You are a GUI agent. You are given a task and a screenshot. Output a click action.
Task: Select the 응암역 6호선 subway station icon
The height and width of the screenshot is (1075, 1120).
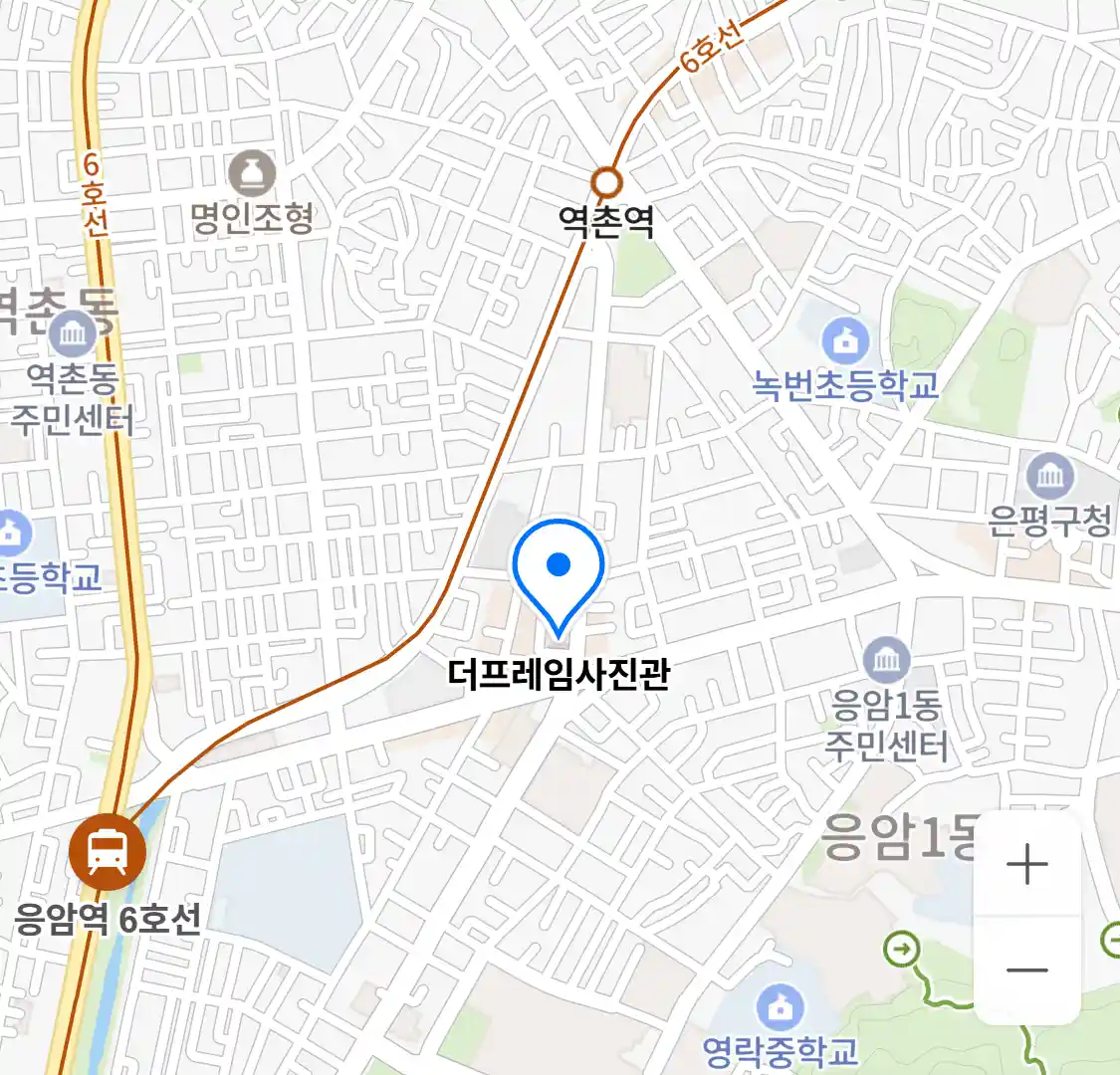(x=107, y=853)
